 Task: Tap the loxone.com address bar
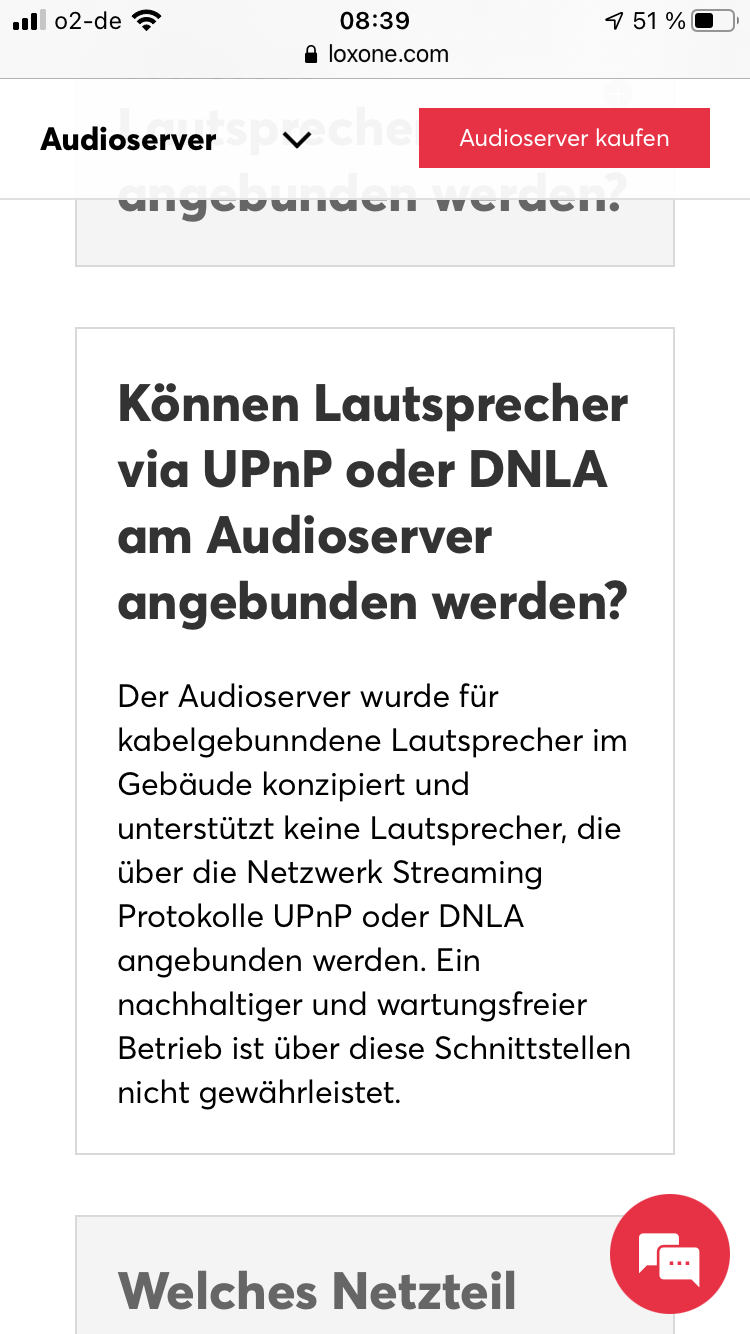(x=376, y=54)
